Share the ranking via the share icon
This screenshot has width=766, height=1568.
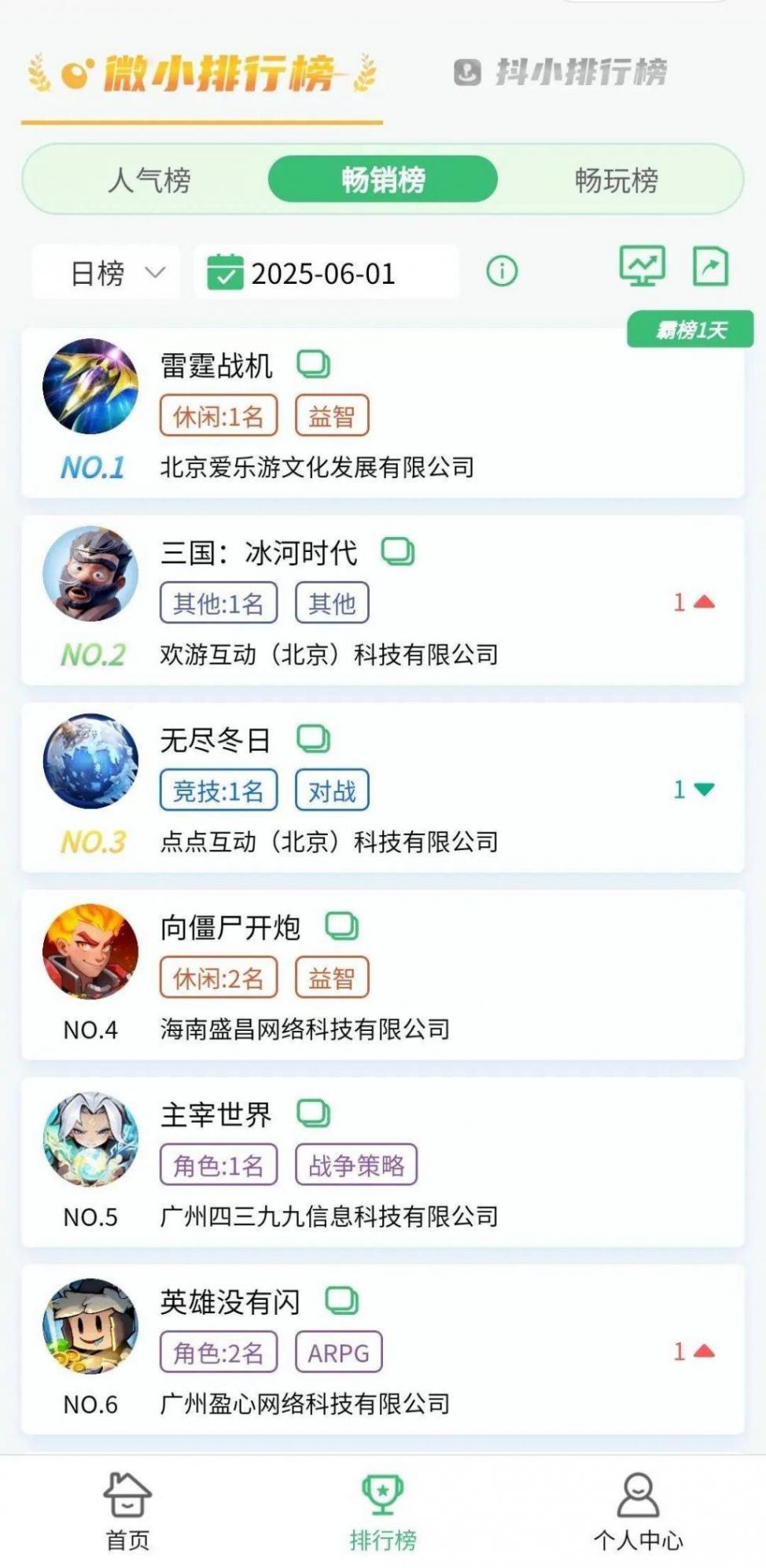click(x=710, y=266)
